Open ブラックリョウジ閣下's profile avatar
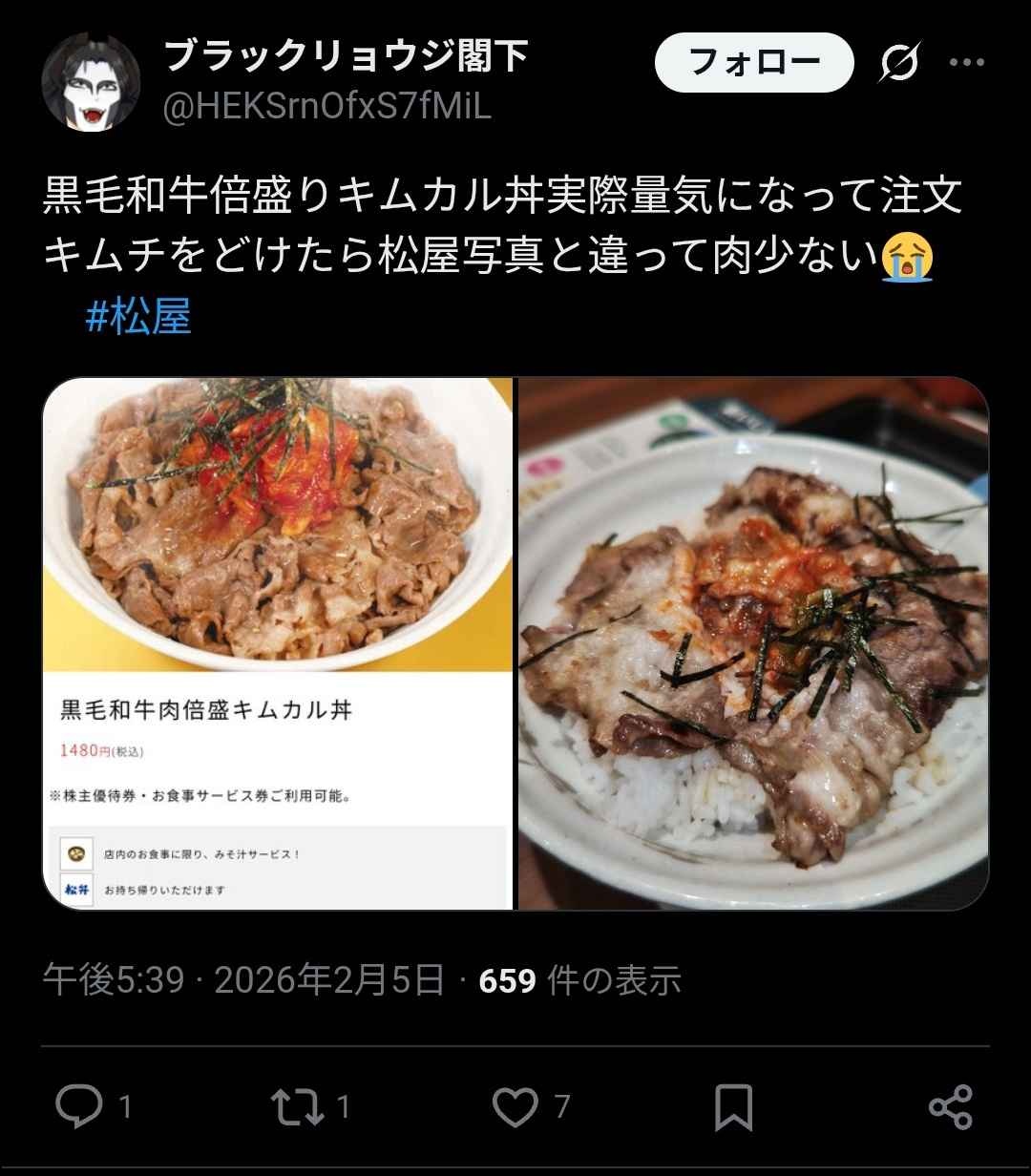Screen dimensions: 1031x1176 point(91,82)
